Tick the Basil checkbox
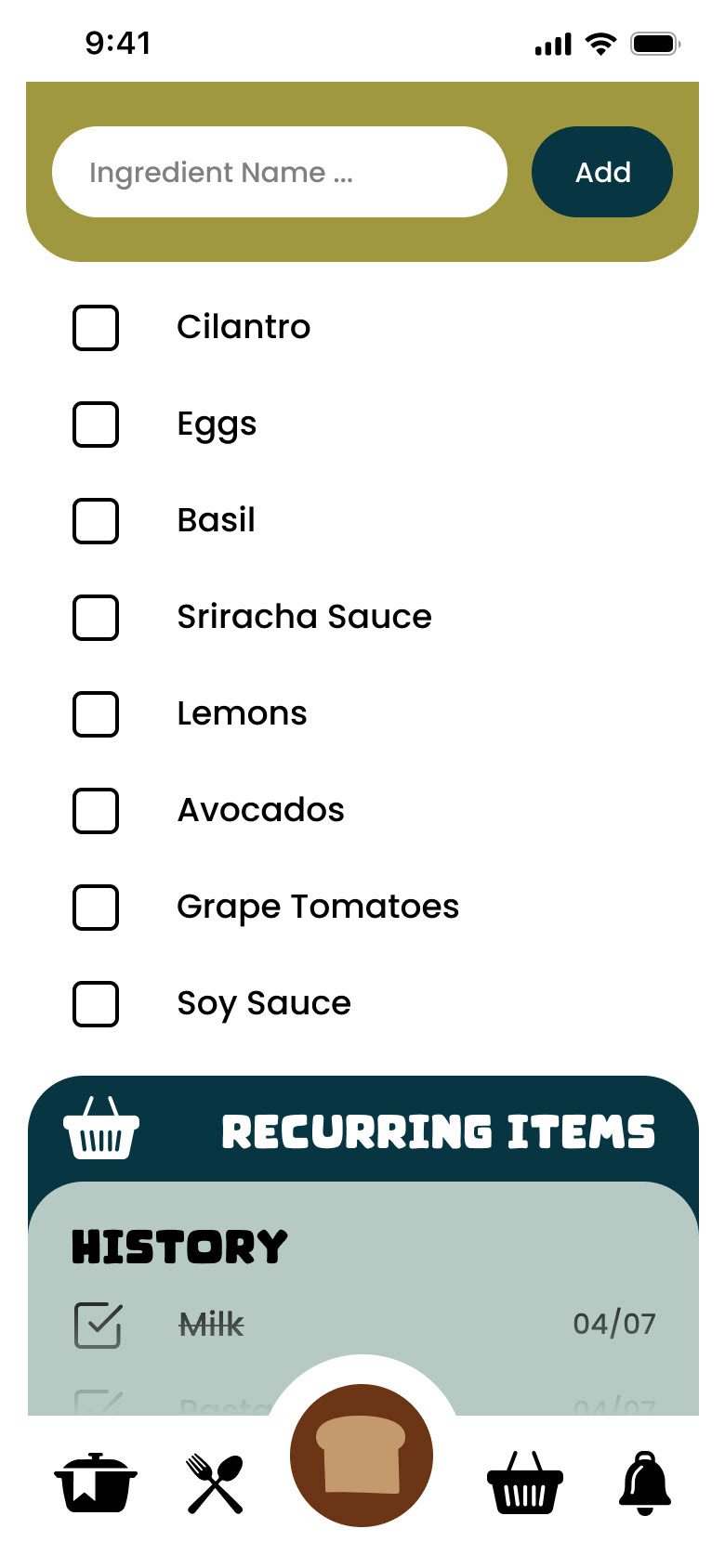Viewport: 725px width, 1568px height. point(96,521)
